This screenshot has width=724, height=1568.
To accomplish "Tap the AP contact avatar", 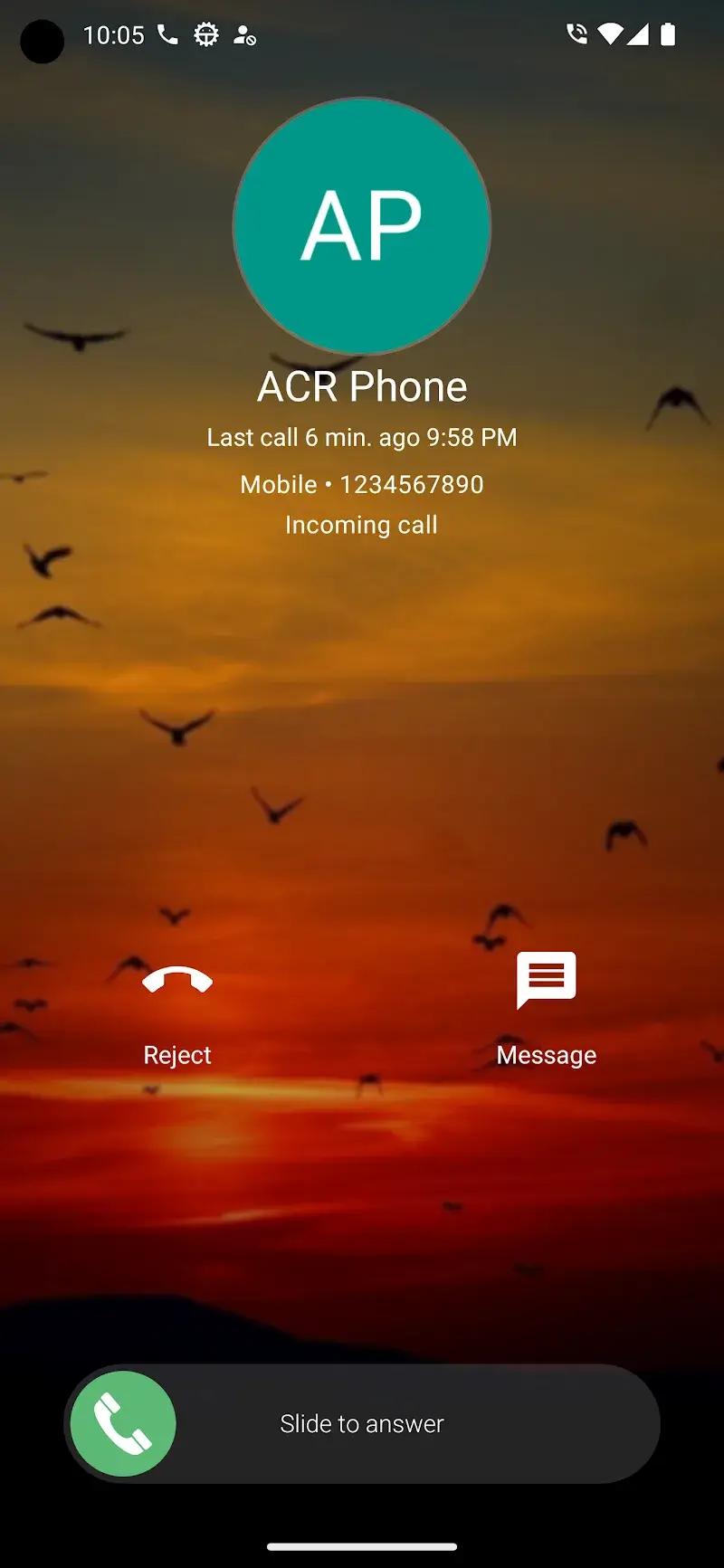I will click(x=362, y=226).
